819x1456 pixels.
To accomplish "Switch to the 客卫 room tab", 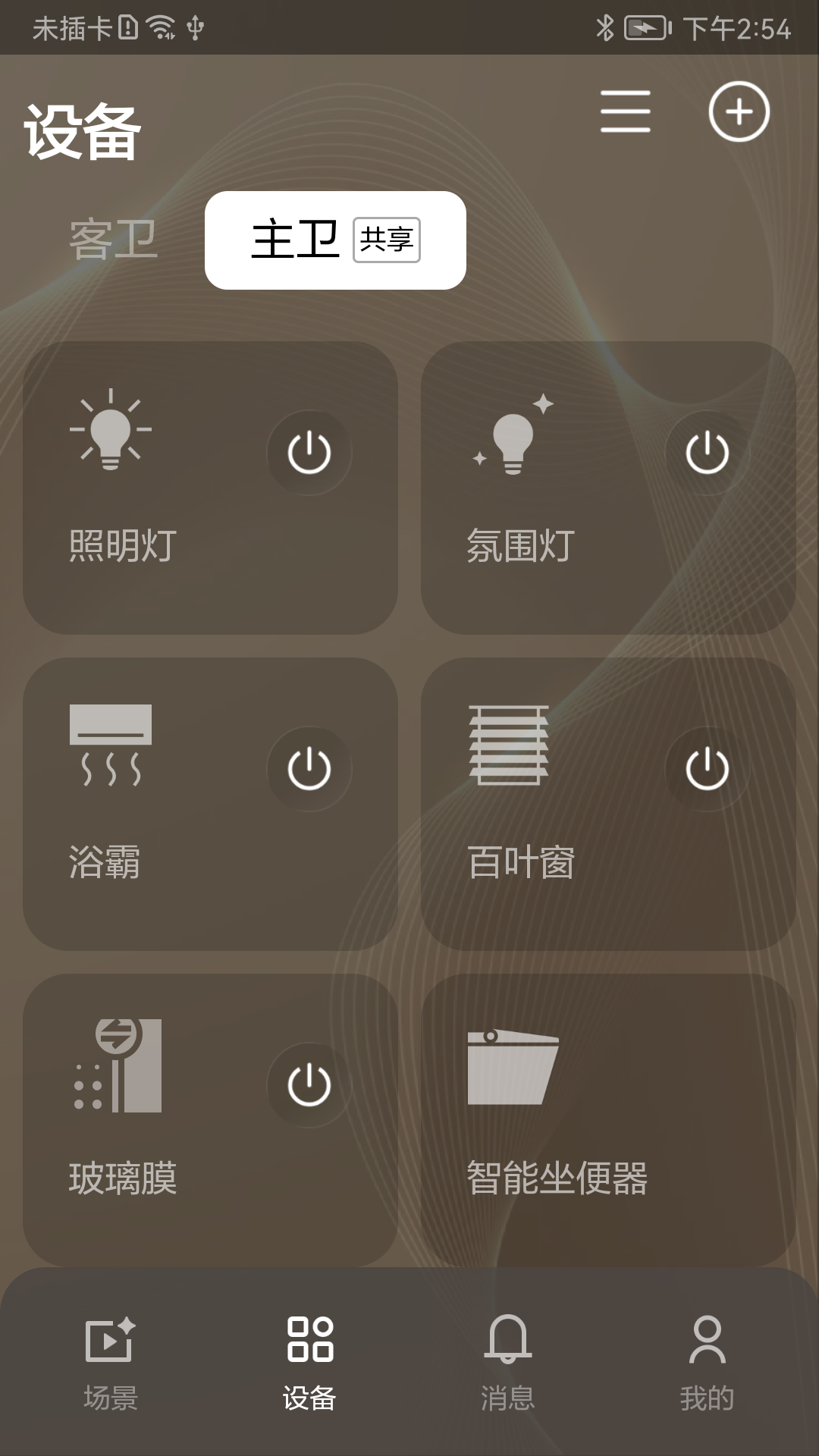I will 113,240.
